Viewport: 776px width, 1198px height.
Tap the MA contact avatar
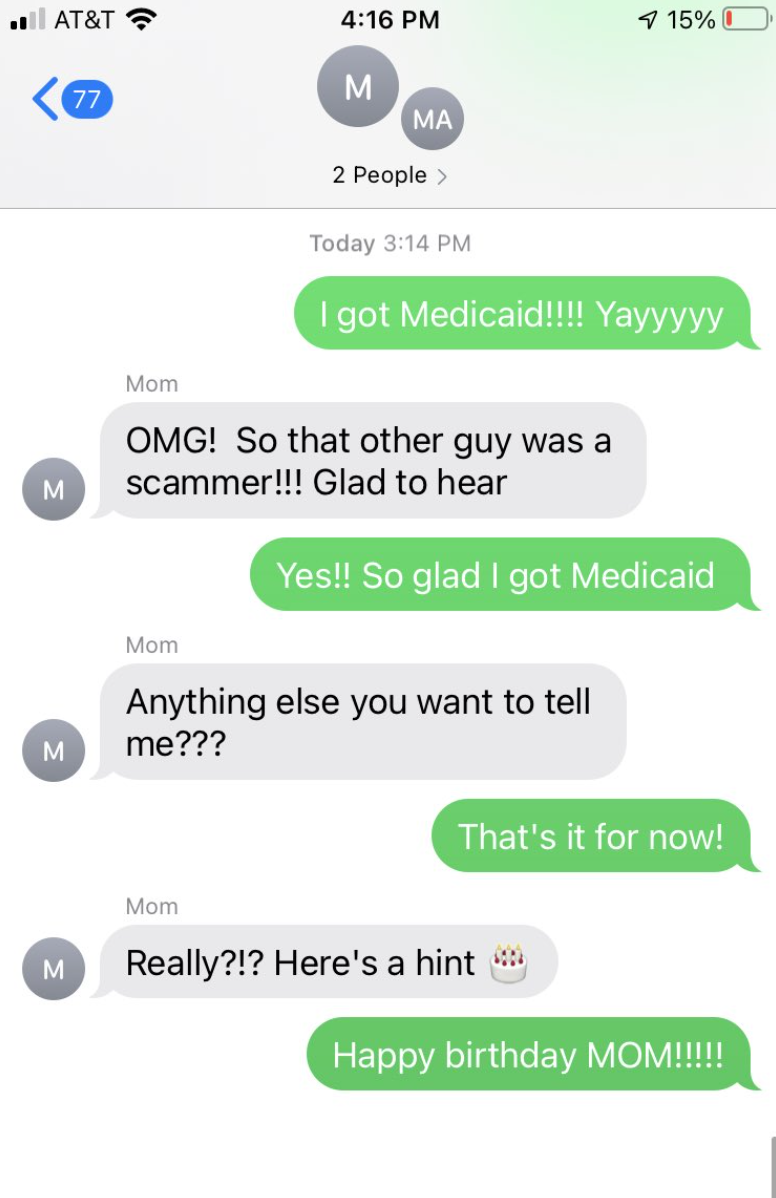click(x=433, y=118)
